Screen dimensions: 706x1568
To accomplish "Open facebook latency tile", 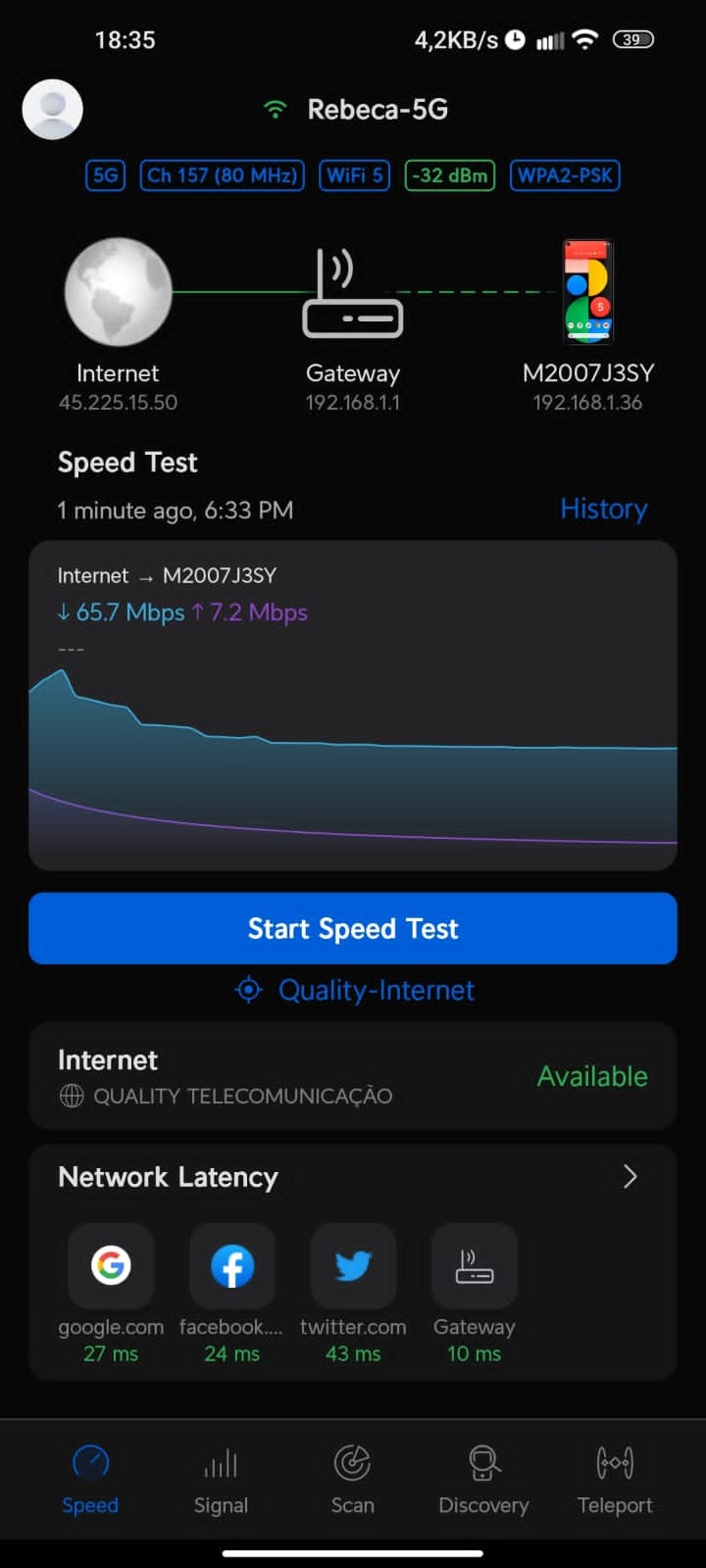I will point(231,1265).
